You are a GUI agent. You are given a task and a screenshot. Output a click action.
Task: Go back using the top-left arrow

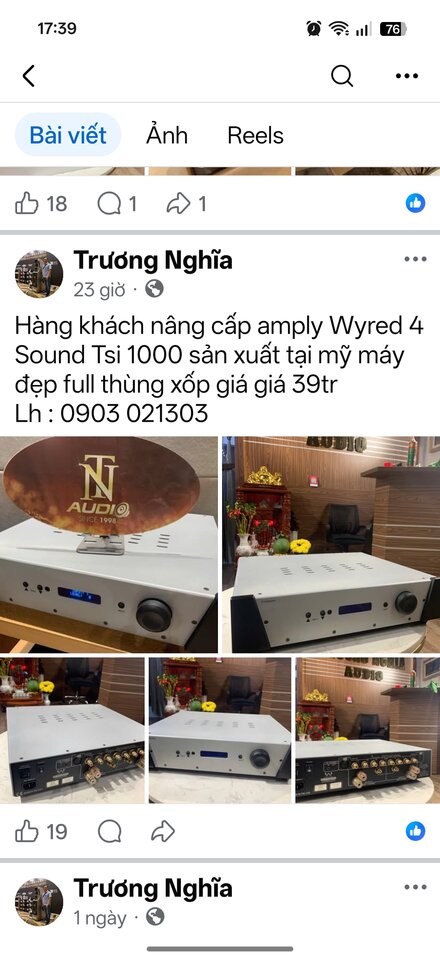tap(29, 76)
